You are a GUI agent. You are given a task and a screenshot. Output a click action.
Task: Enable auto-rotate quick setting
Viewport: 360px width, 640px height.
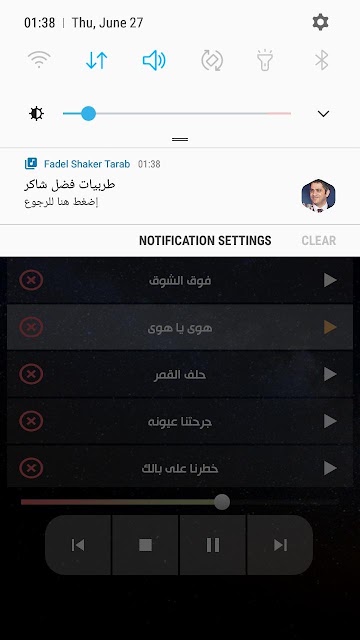[212, 60]
